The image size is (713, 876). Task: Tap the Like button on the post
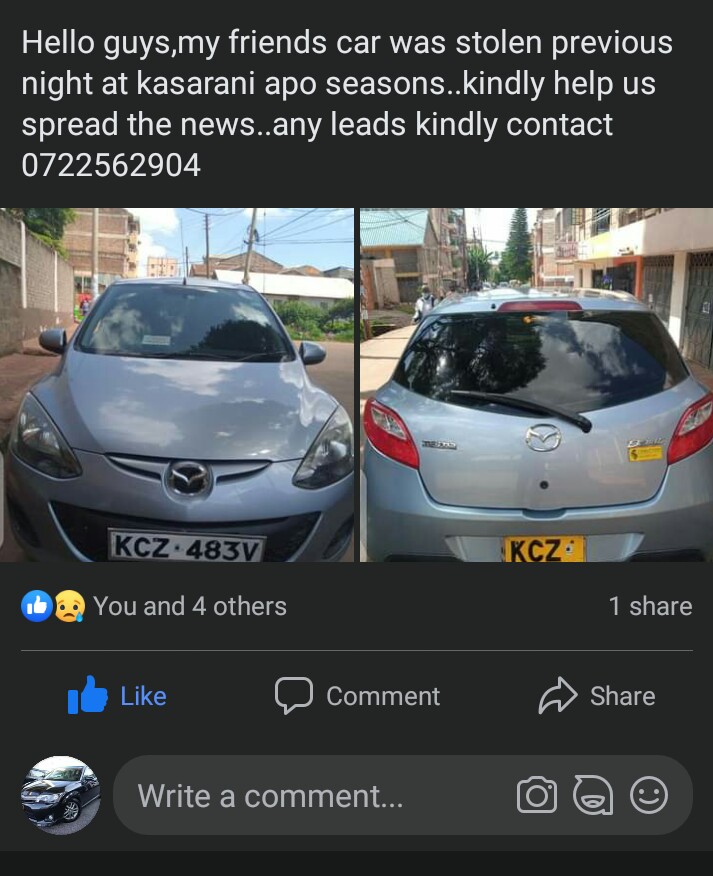118,696
